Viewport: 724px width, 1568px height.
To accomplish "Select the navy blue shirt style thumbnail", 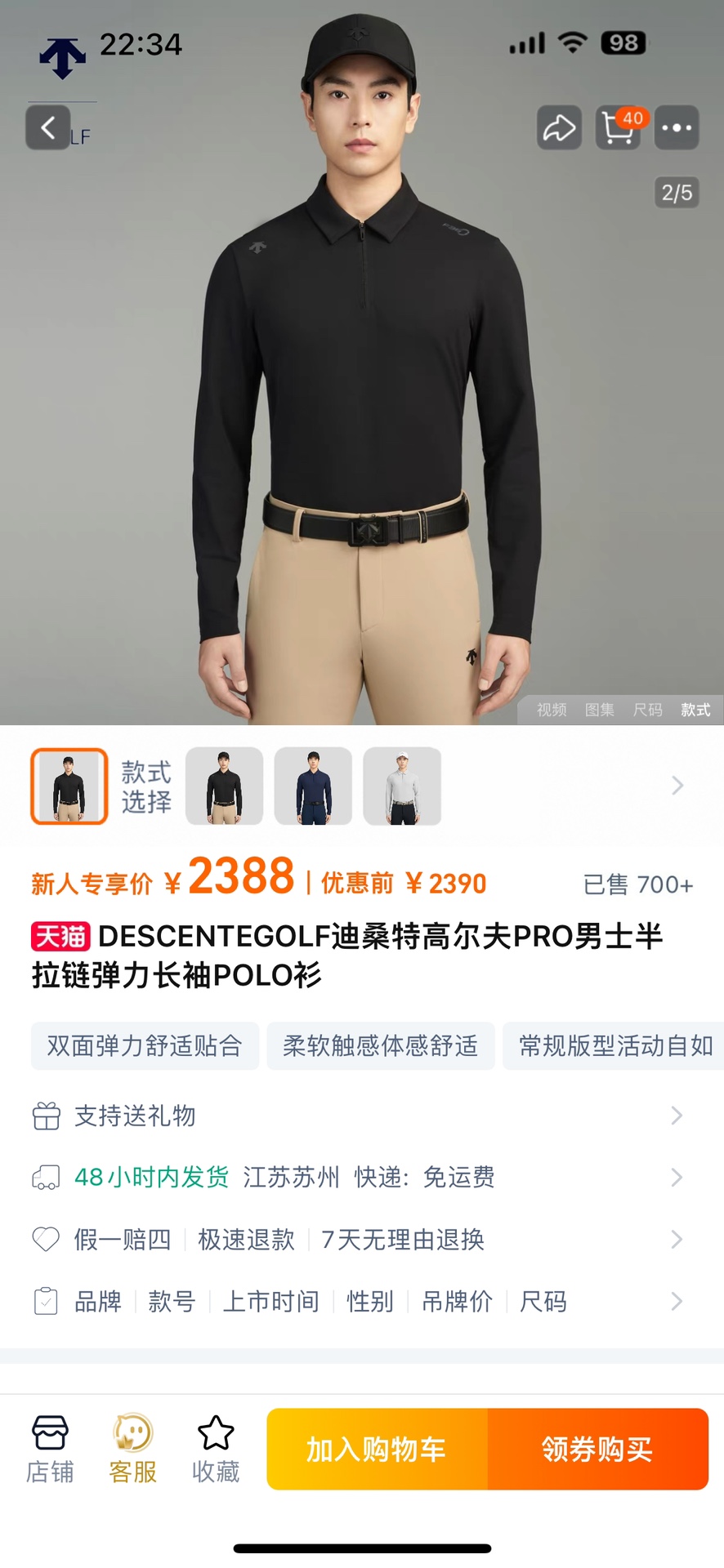I will (x=313, y=786).
